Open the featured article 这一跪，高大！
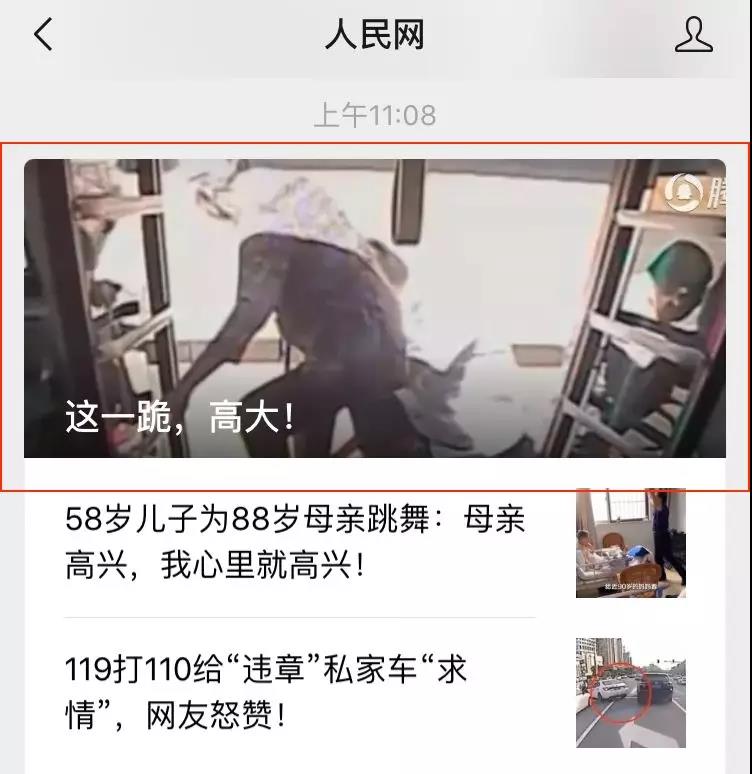 (375, 310)
